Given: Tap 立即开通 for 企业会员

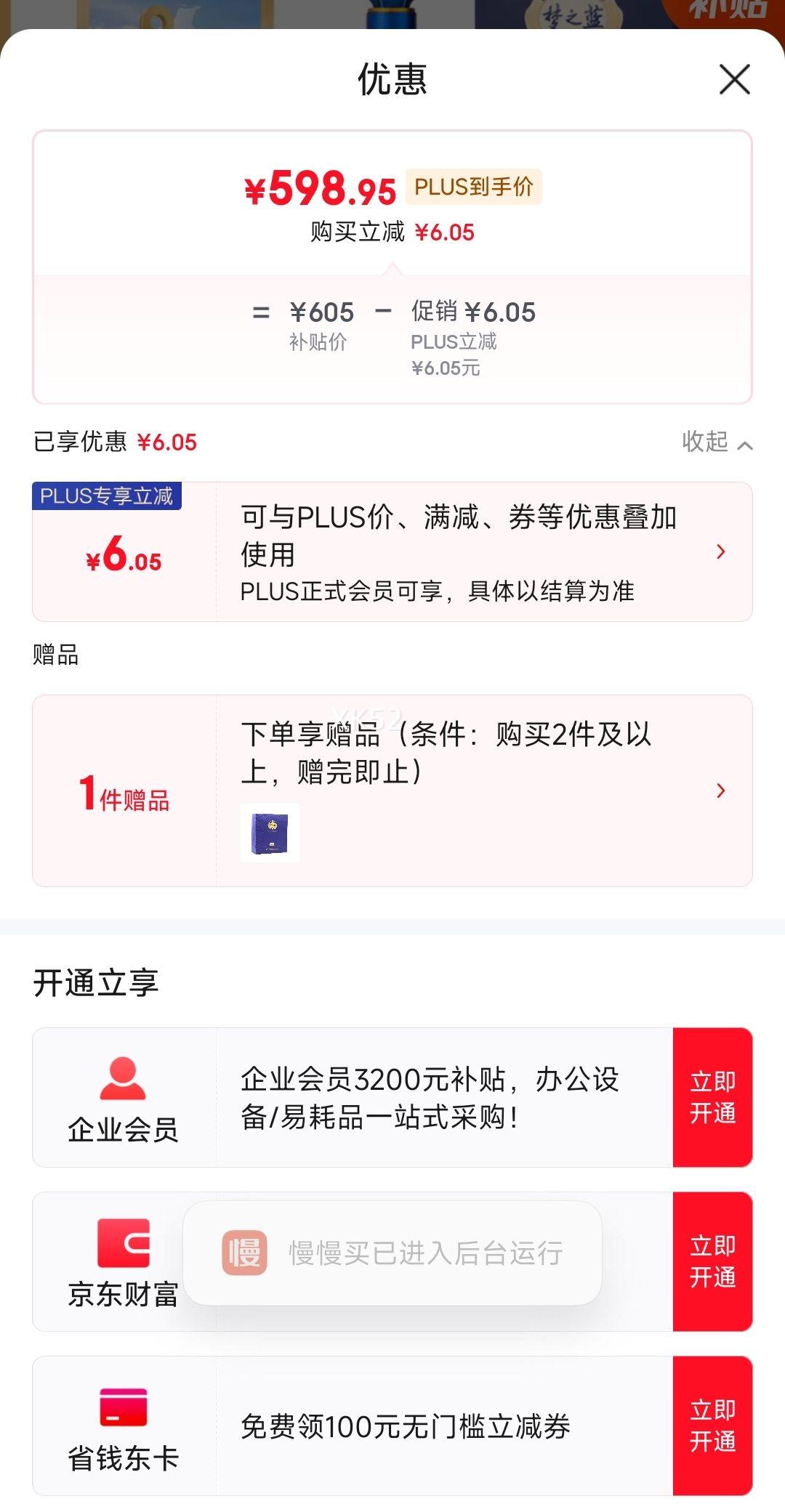Looking at the screenshot, I should 712,1097.
